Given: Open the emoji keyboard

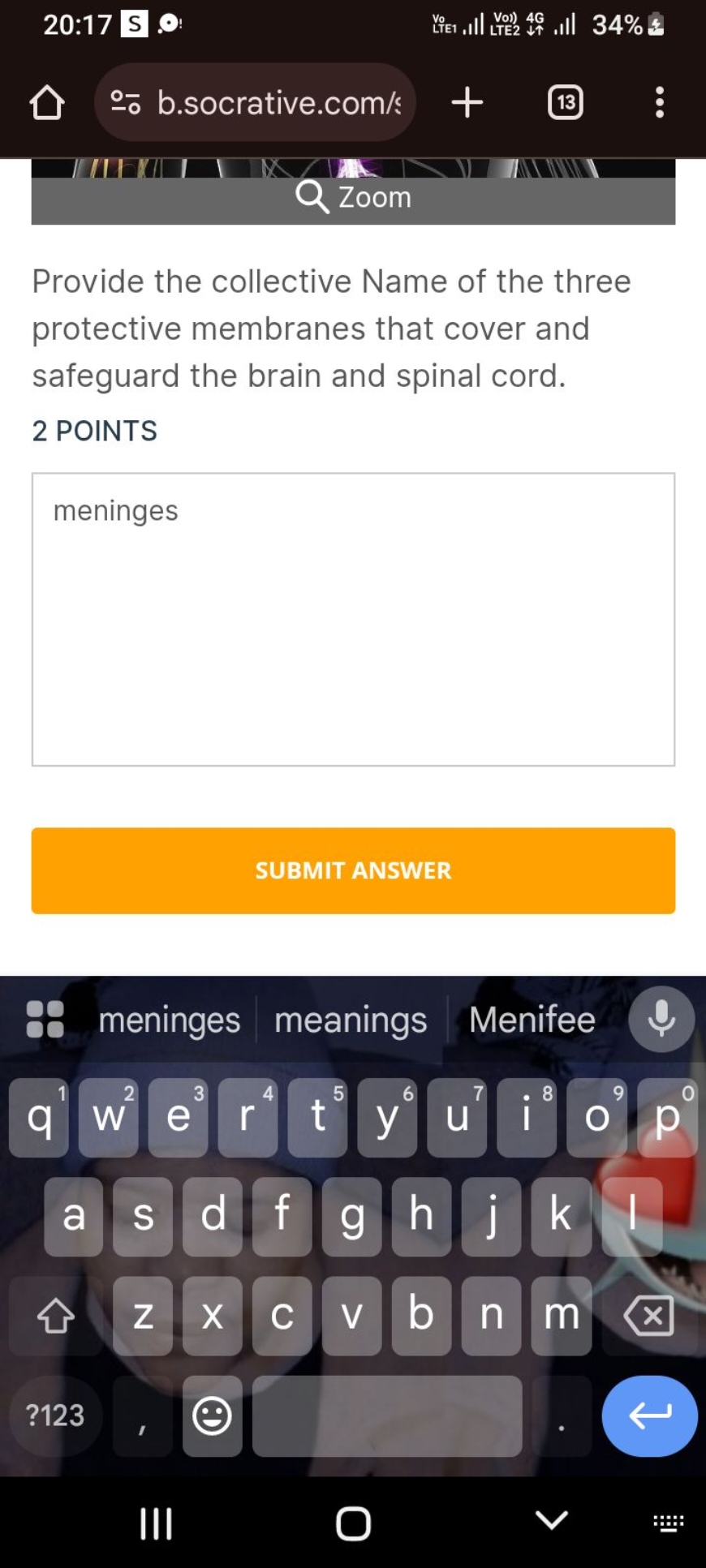Looking at the screenshot, I should point(212,1415).
